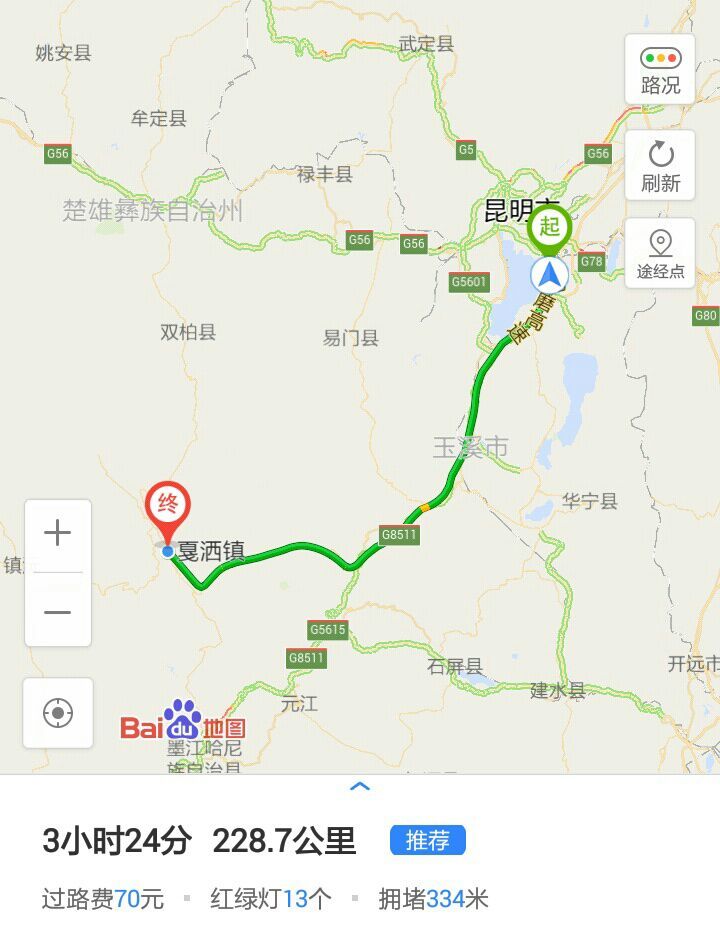
Task: Expand the route details panel
Action: pyautogui.click(x=360, y=786)
